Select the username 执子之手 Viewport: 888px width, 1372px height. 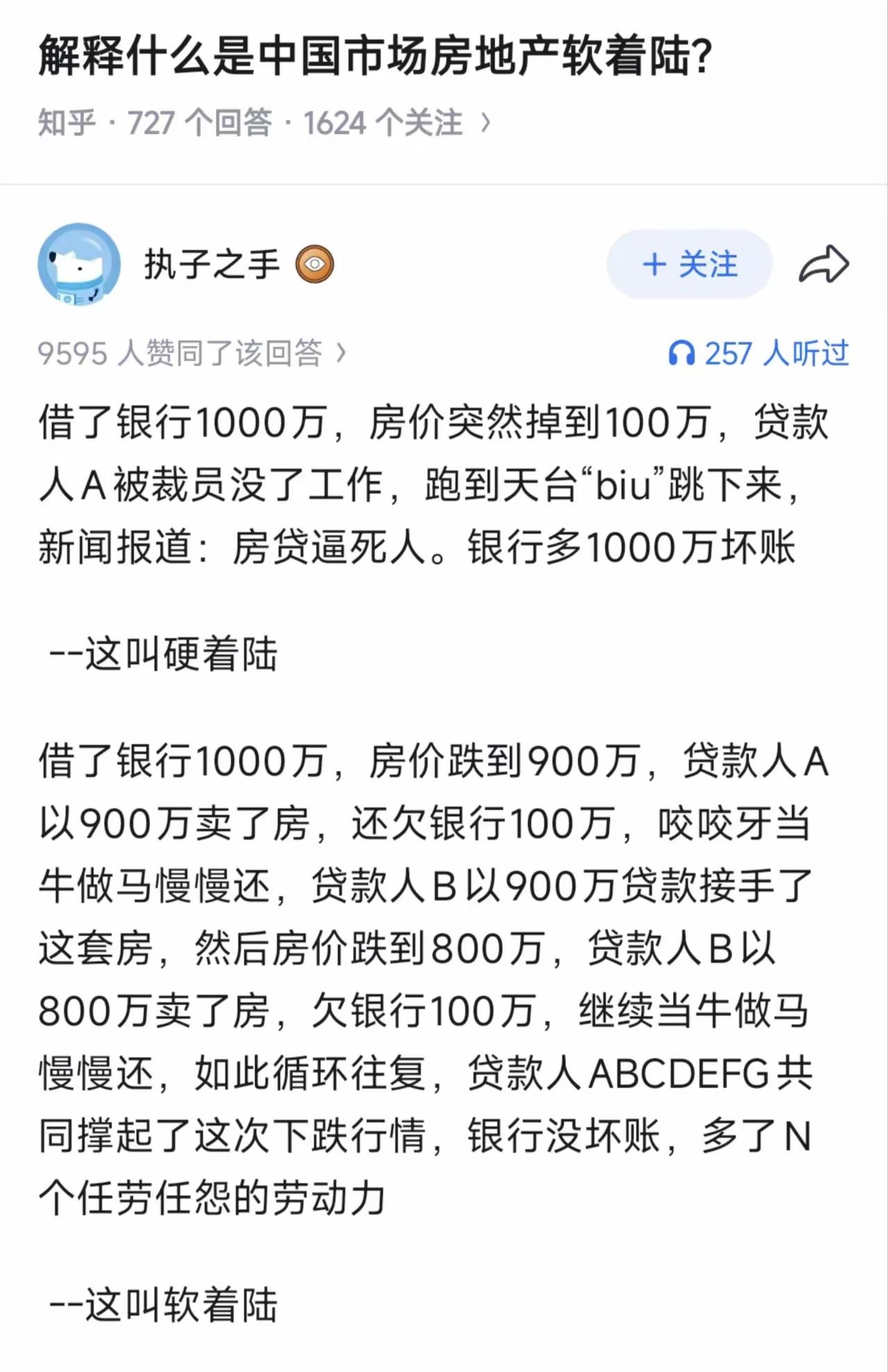pos(212,264)
